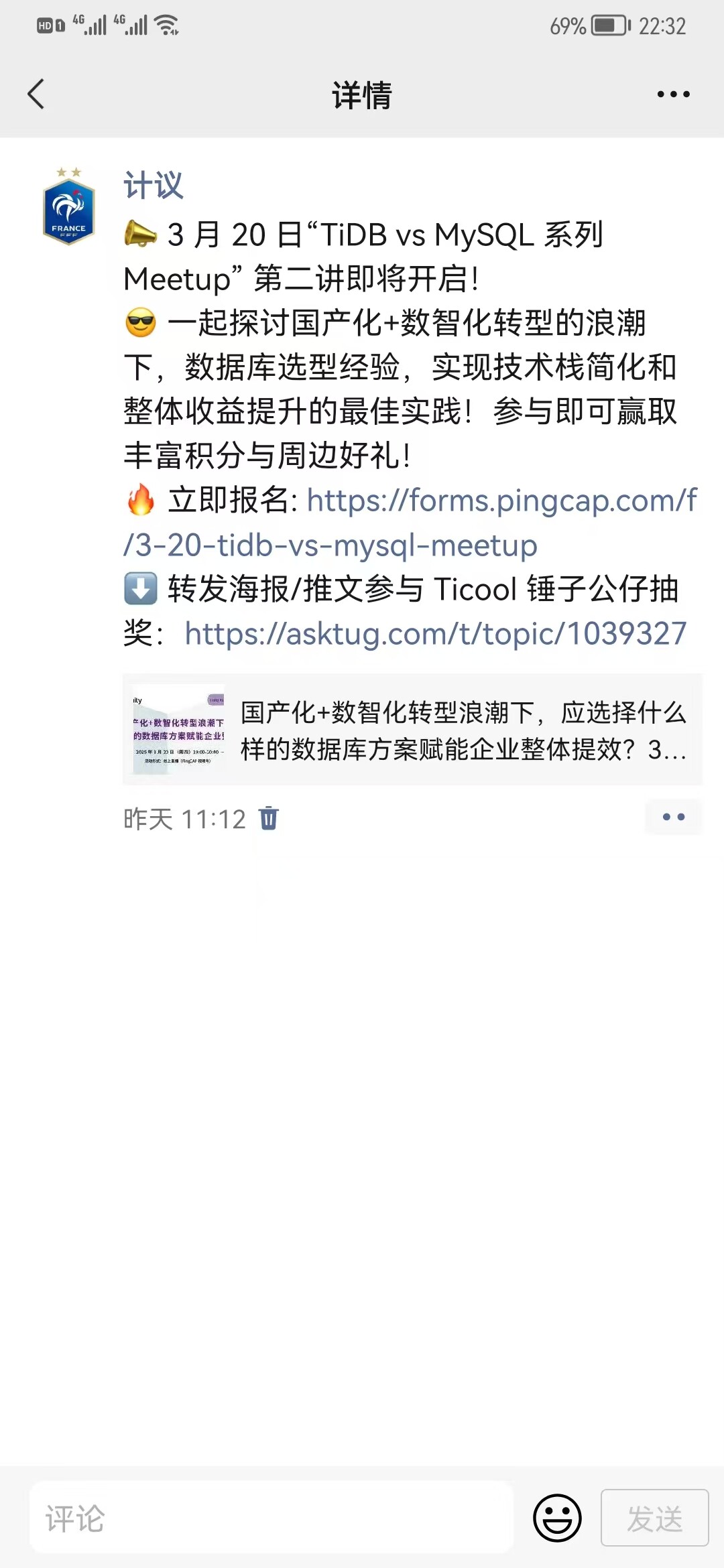Open the asktug.com topic link
This screenshot has width=724, height=1568.
(x=436, y=634)
